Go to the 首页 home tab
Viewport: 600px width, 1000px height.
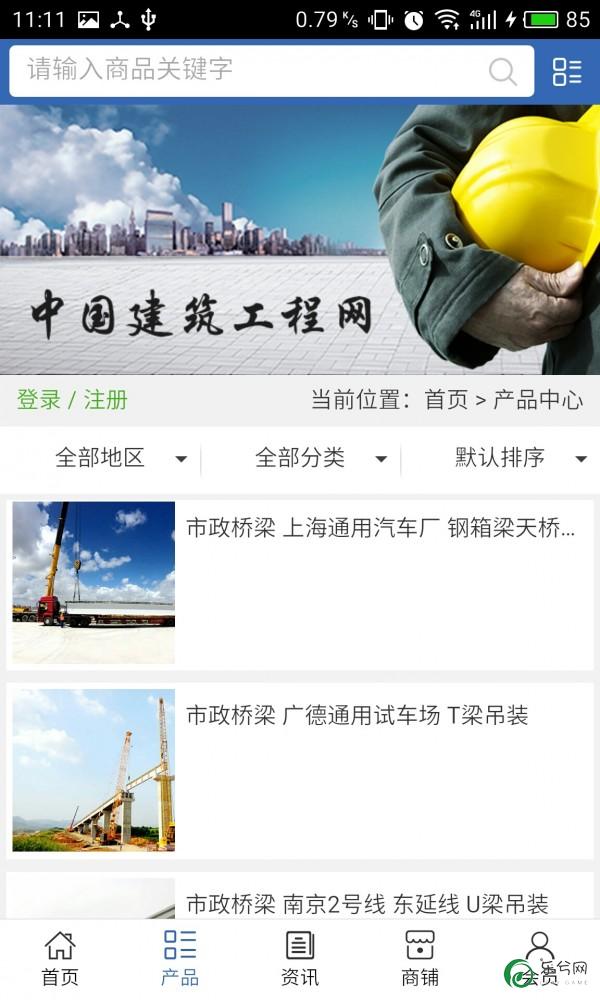(x=60, y=959)
